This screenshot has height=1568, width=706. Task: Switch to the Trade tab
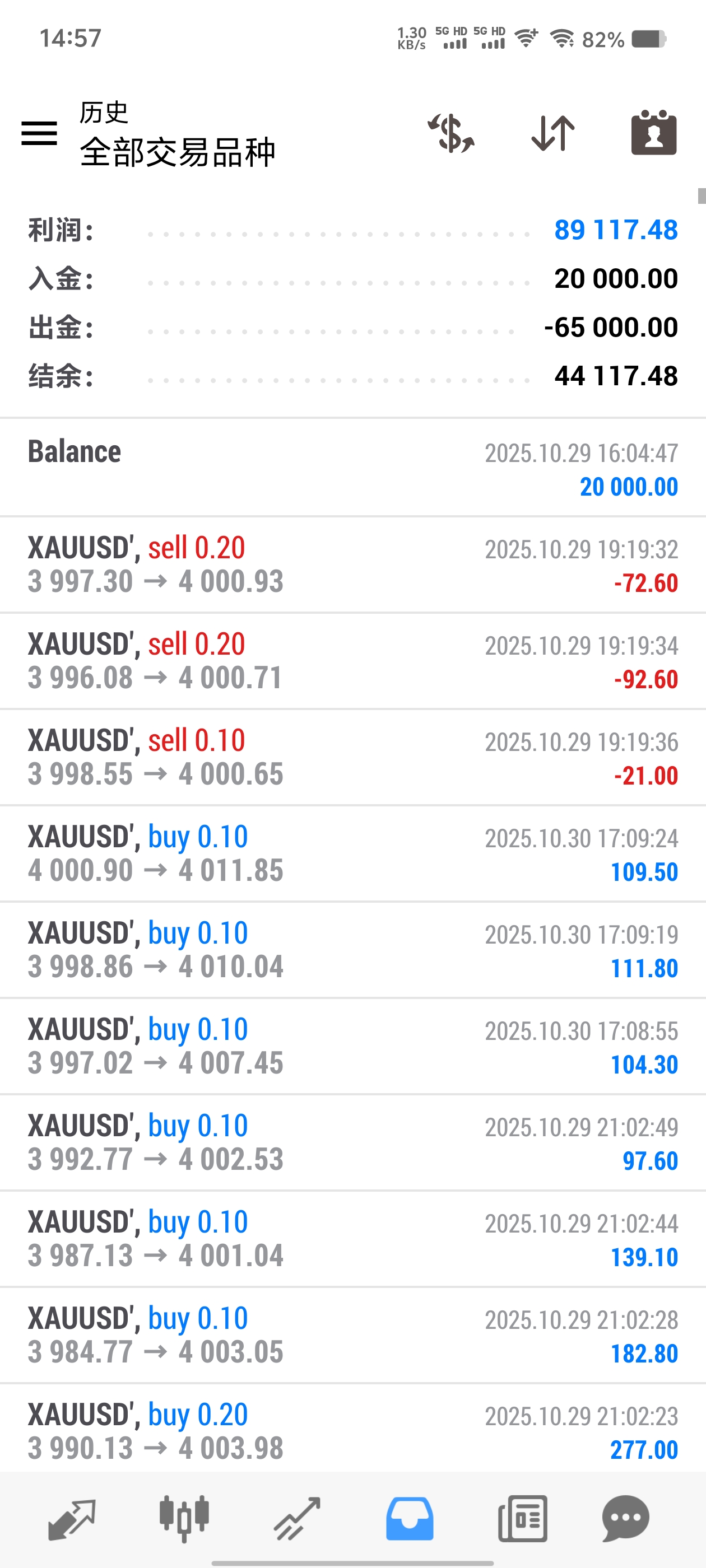coord(296,1519)
